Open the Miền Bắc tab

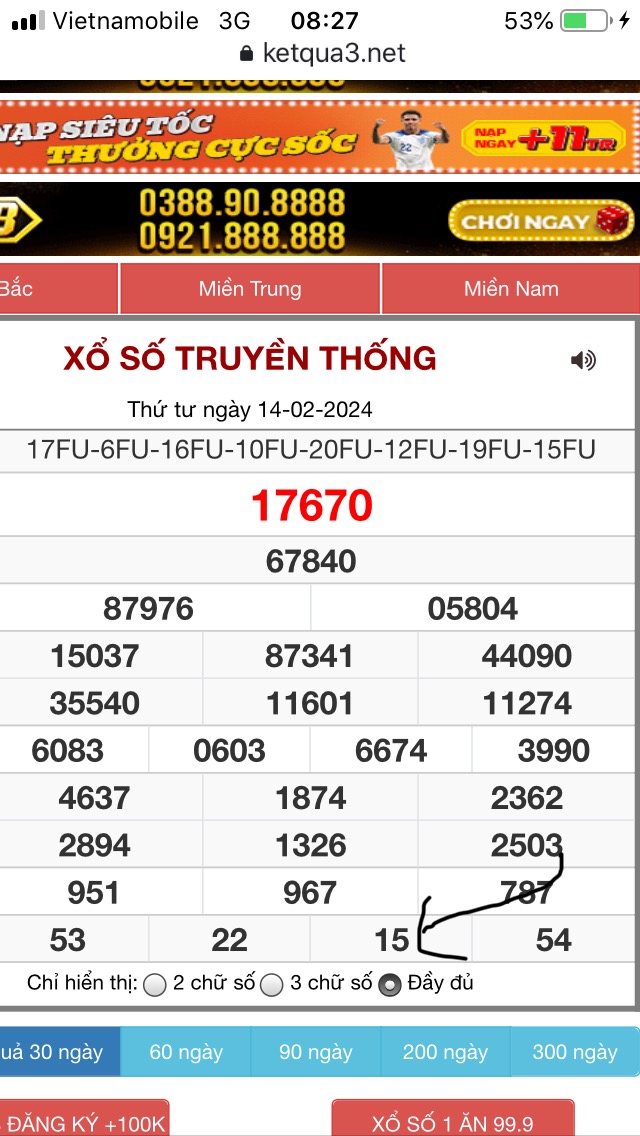tap(58, 288)
